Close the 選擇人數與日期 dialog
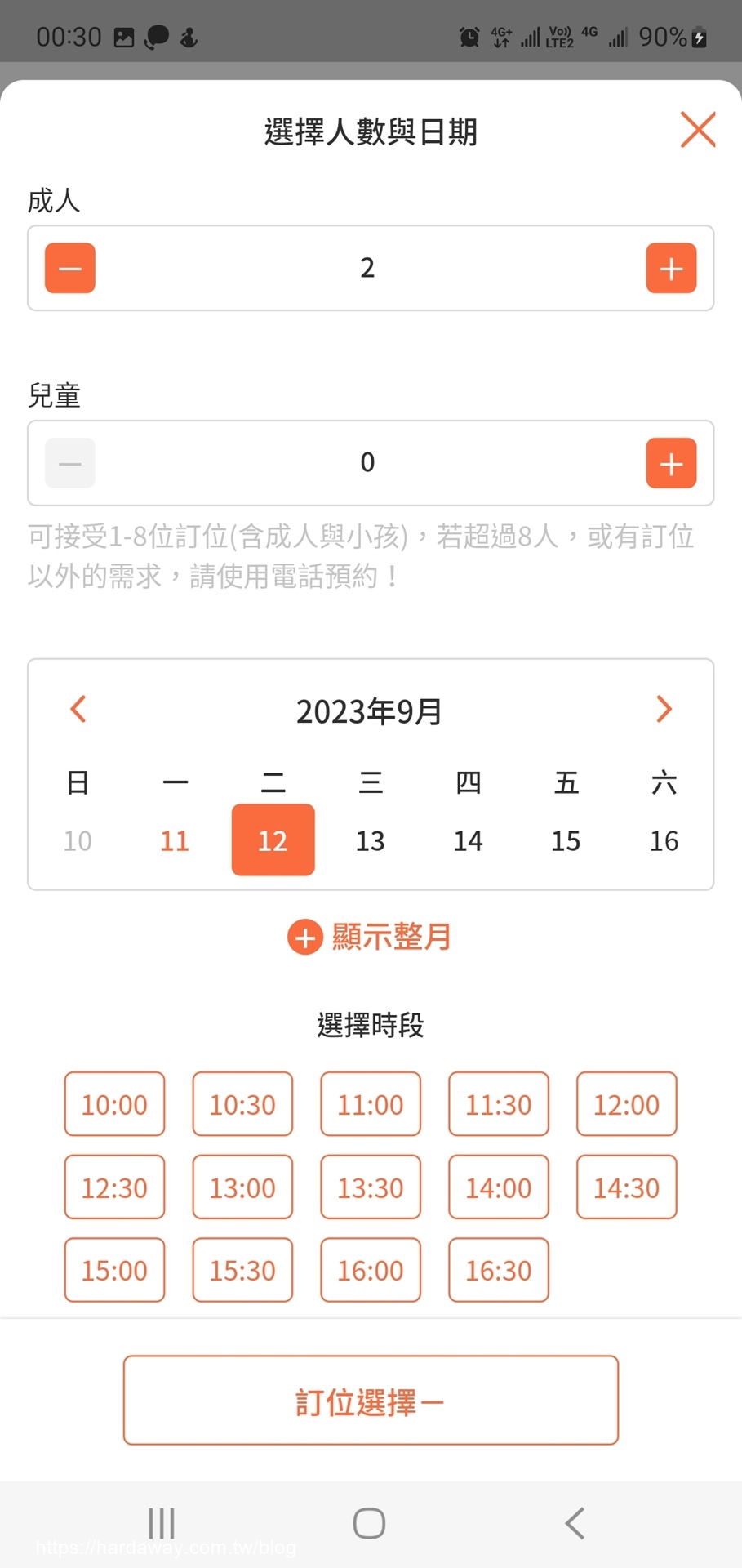 pos(698,130)
